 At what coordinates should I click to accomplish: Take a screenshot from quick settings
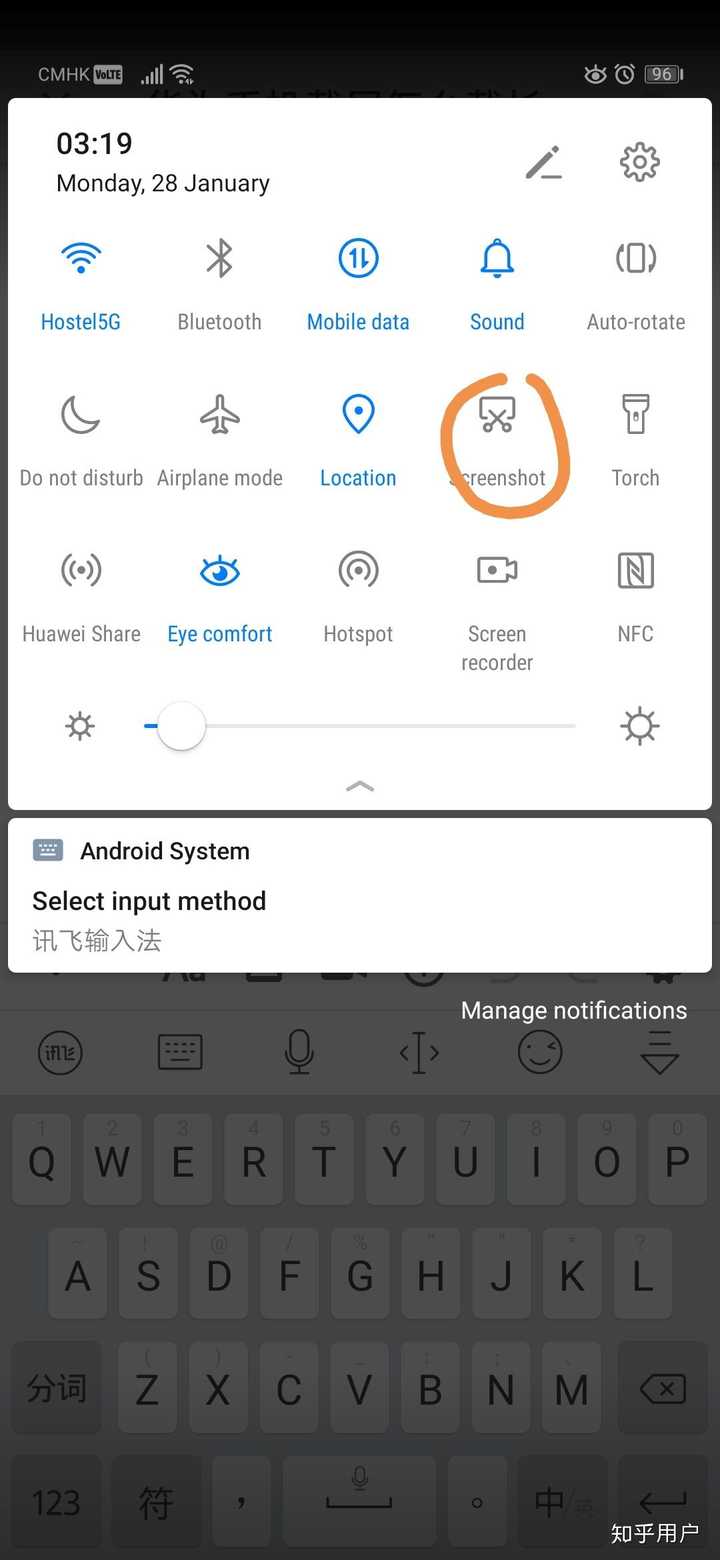(x=497, y=415)
